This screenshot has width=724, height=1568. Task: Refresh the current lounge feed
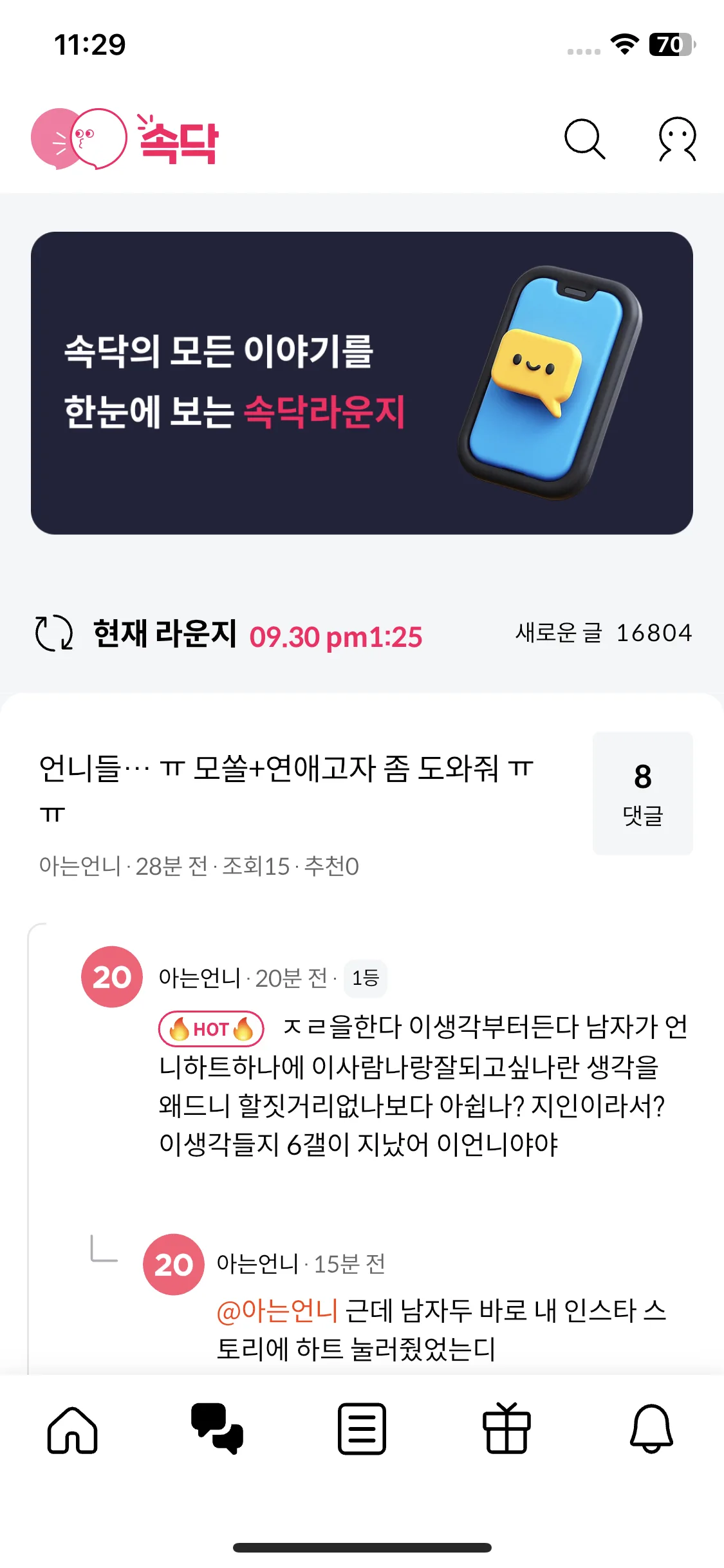[54, 633]
